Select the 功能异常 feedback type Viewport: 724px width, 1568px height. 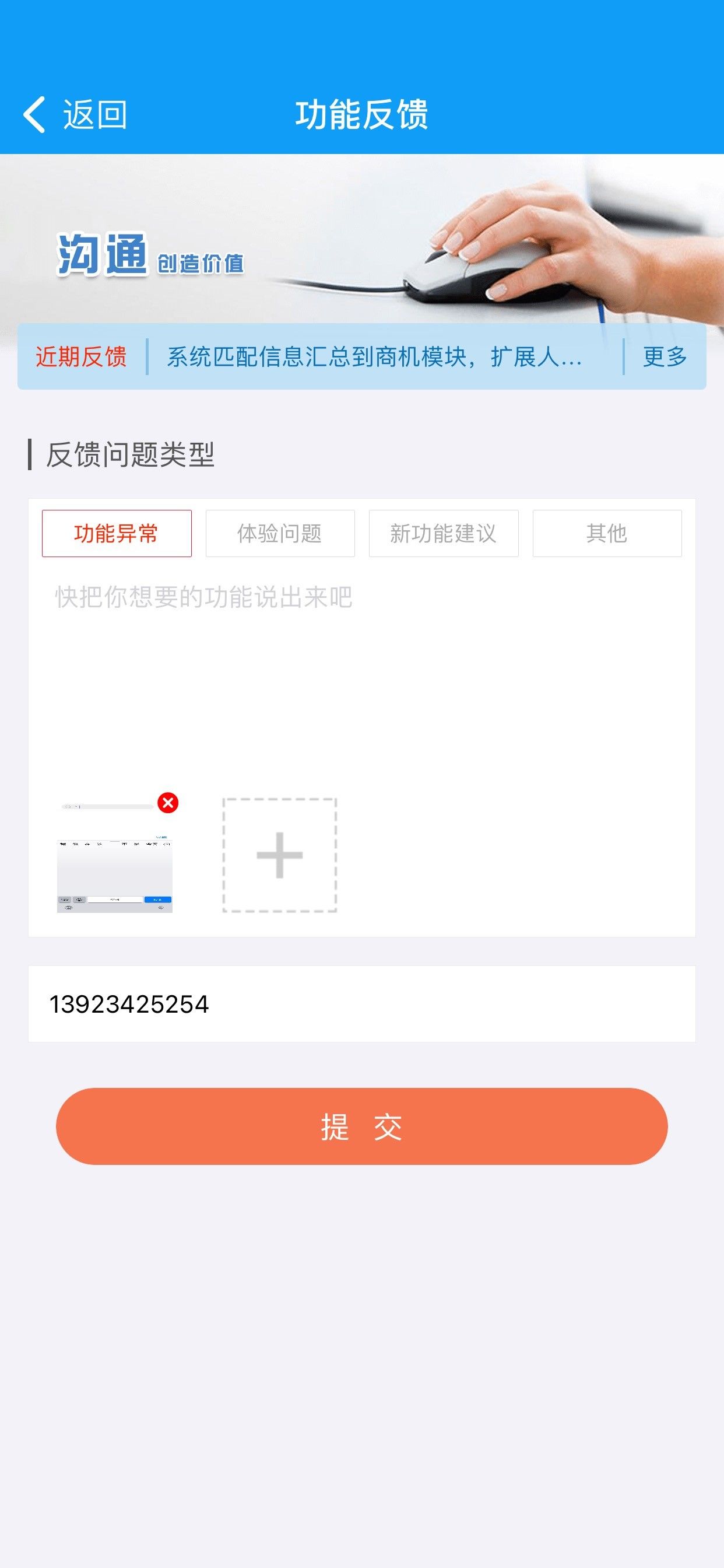116,533
